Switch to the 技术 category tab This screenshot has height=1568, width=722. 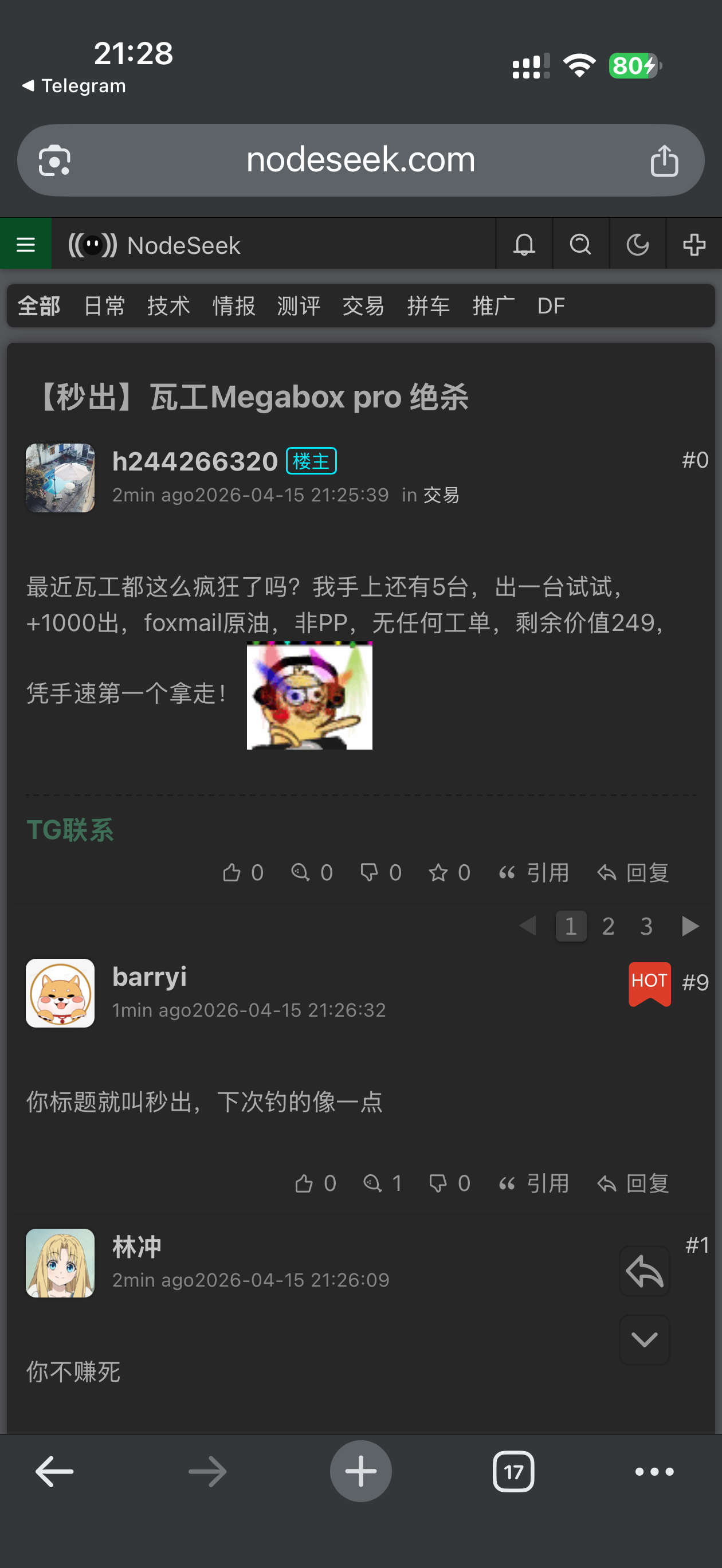tap(168, 305)
